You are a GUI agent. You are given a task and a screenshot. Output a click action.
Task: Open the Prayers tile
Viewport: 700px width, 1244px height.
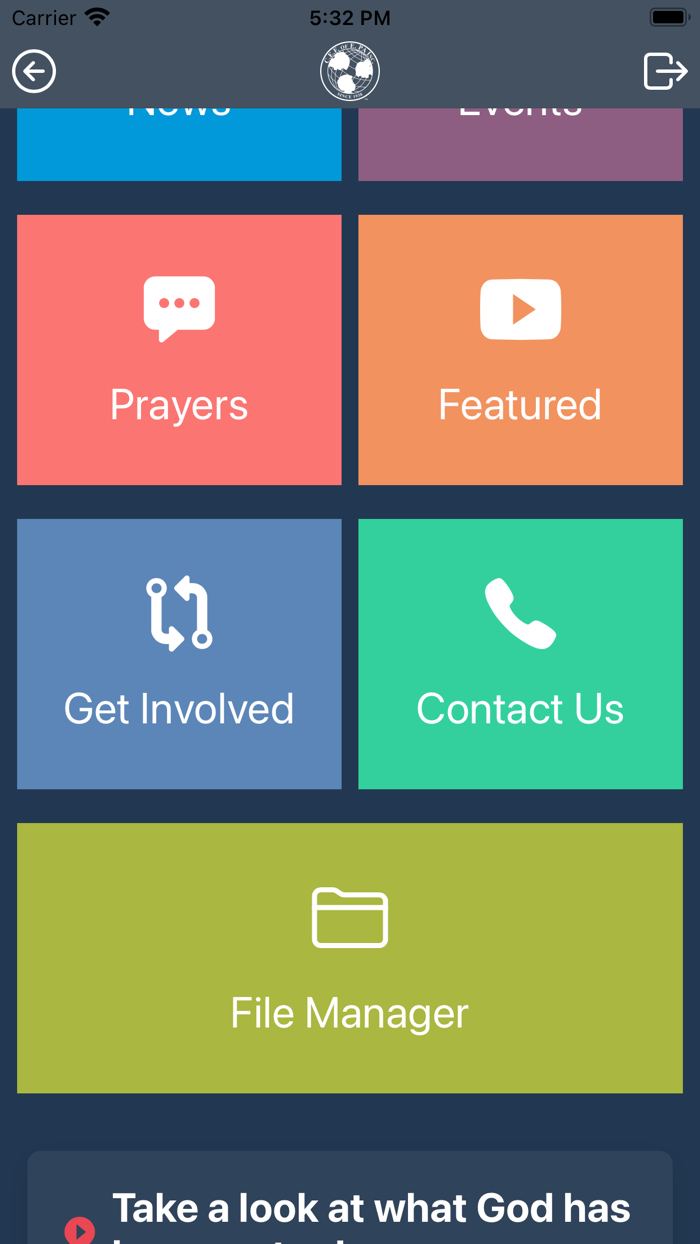179,350
